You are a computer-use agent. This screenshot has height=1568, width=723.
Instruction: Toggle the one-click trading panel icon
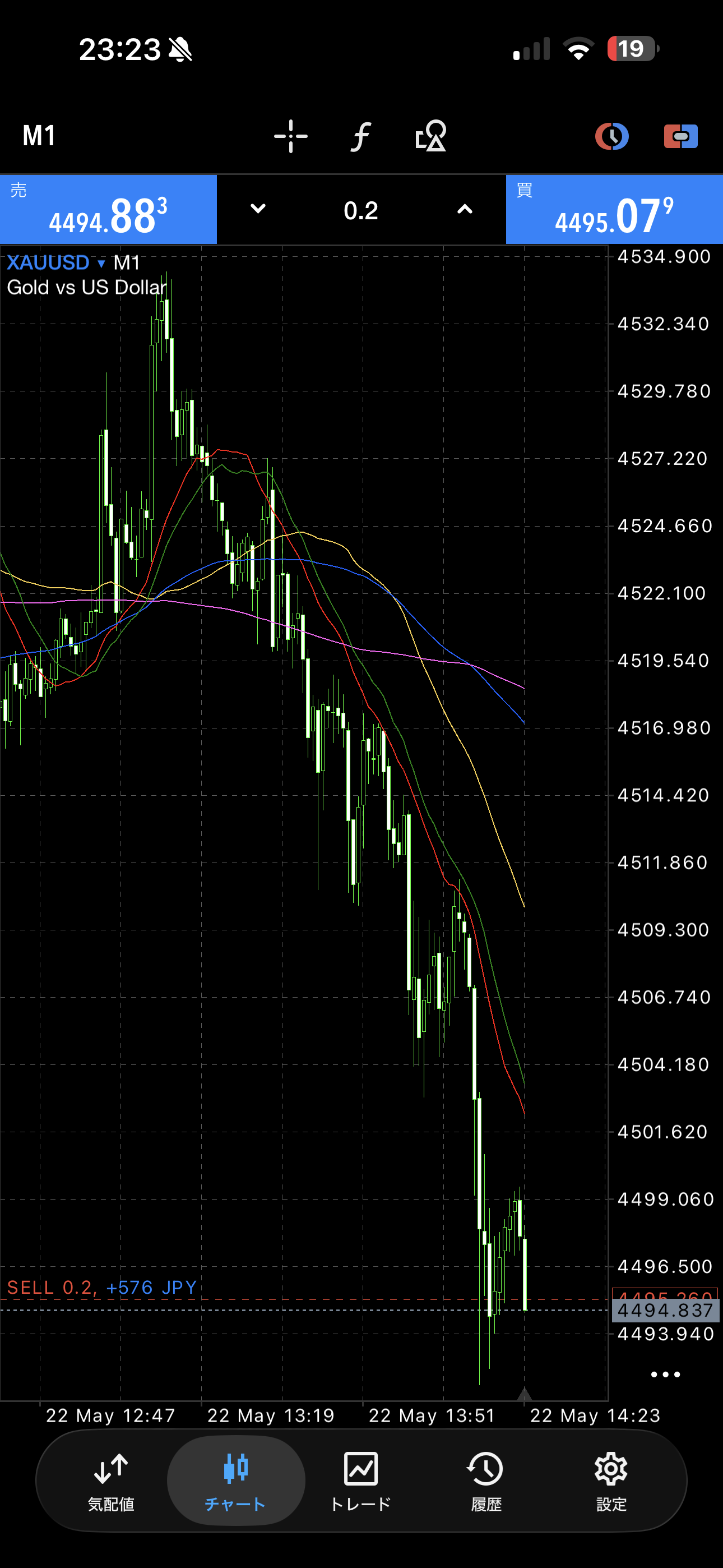(681, 136)
